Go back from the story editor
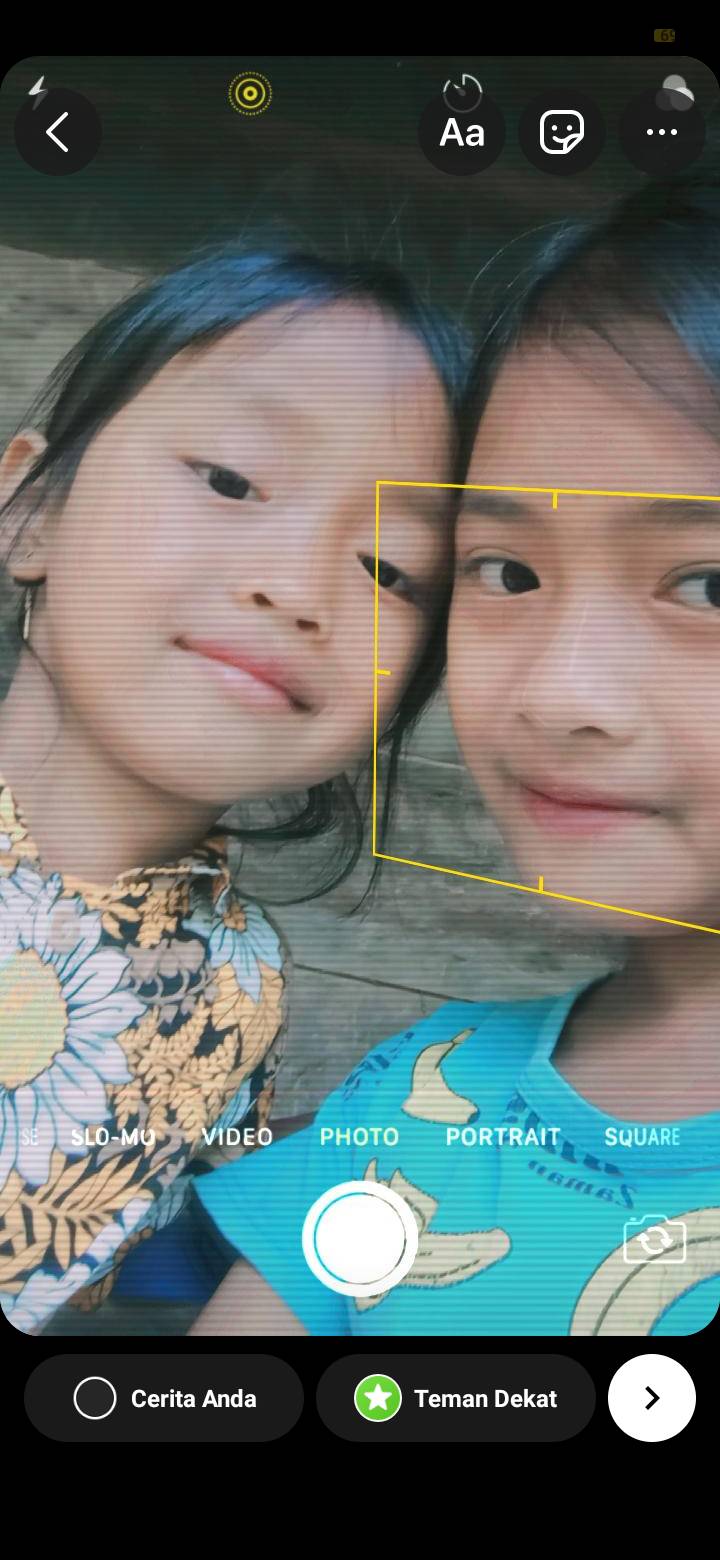The height and width of the screenshot is (1560, 720). (58, 132)
